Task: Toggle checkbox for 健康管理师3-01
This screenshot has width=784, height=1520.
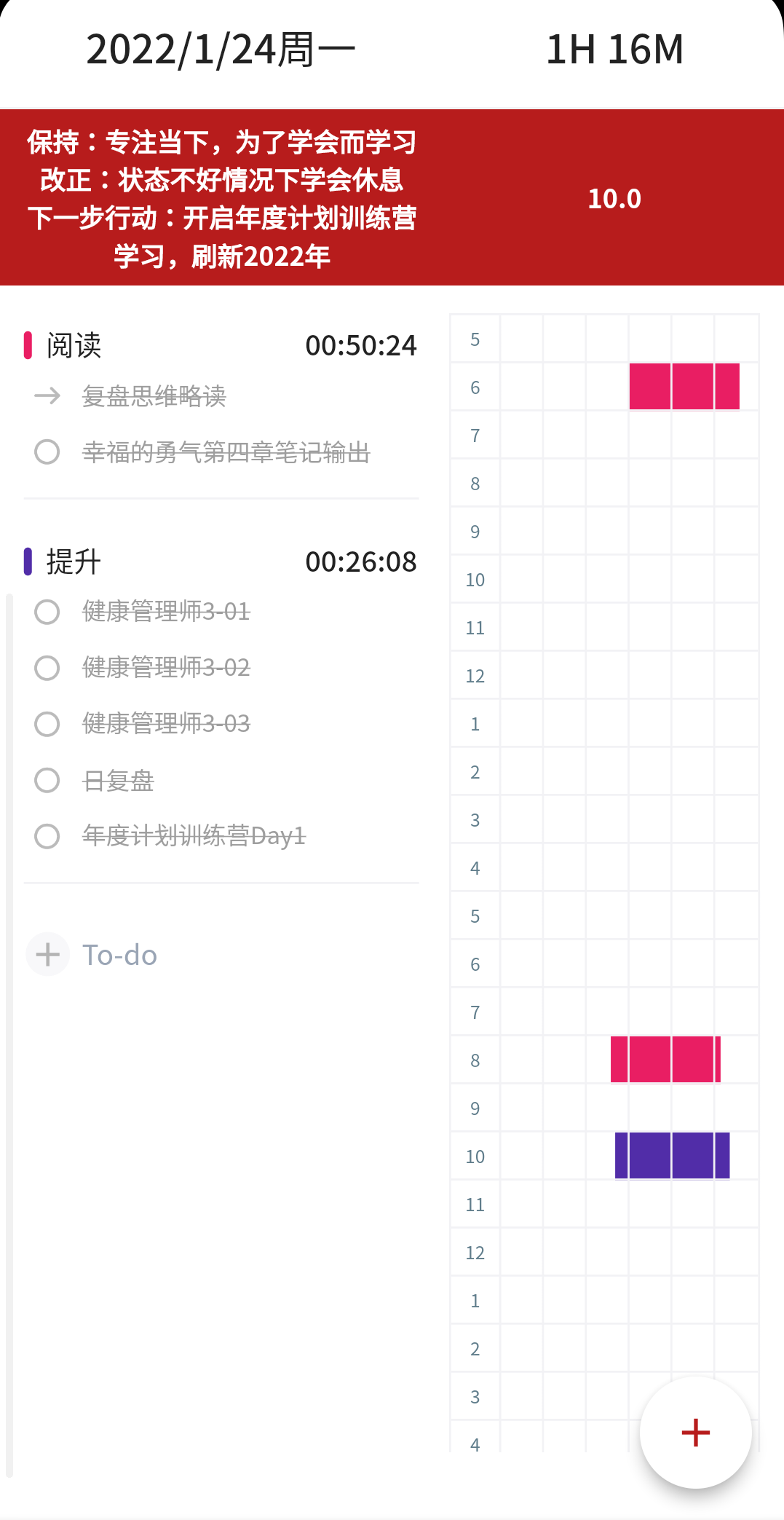Action: tap(47, 611)
